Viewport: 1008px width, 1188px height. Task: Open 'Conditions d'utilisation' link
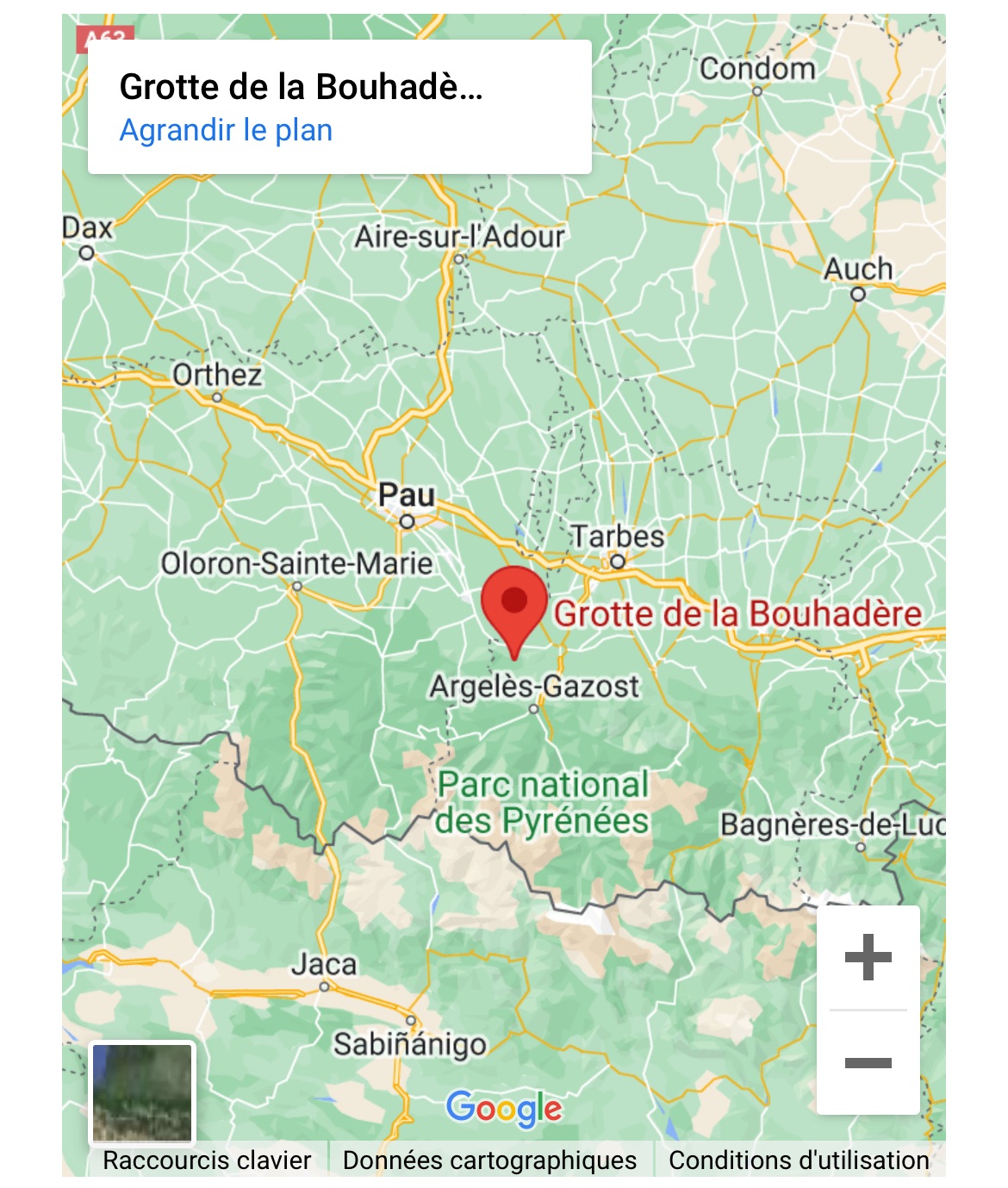coord(799,1160)
